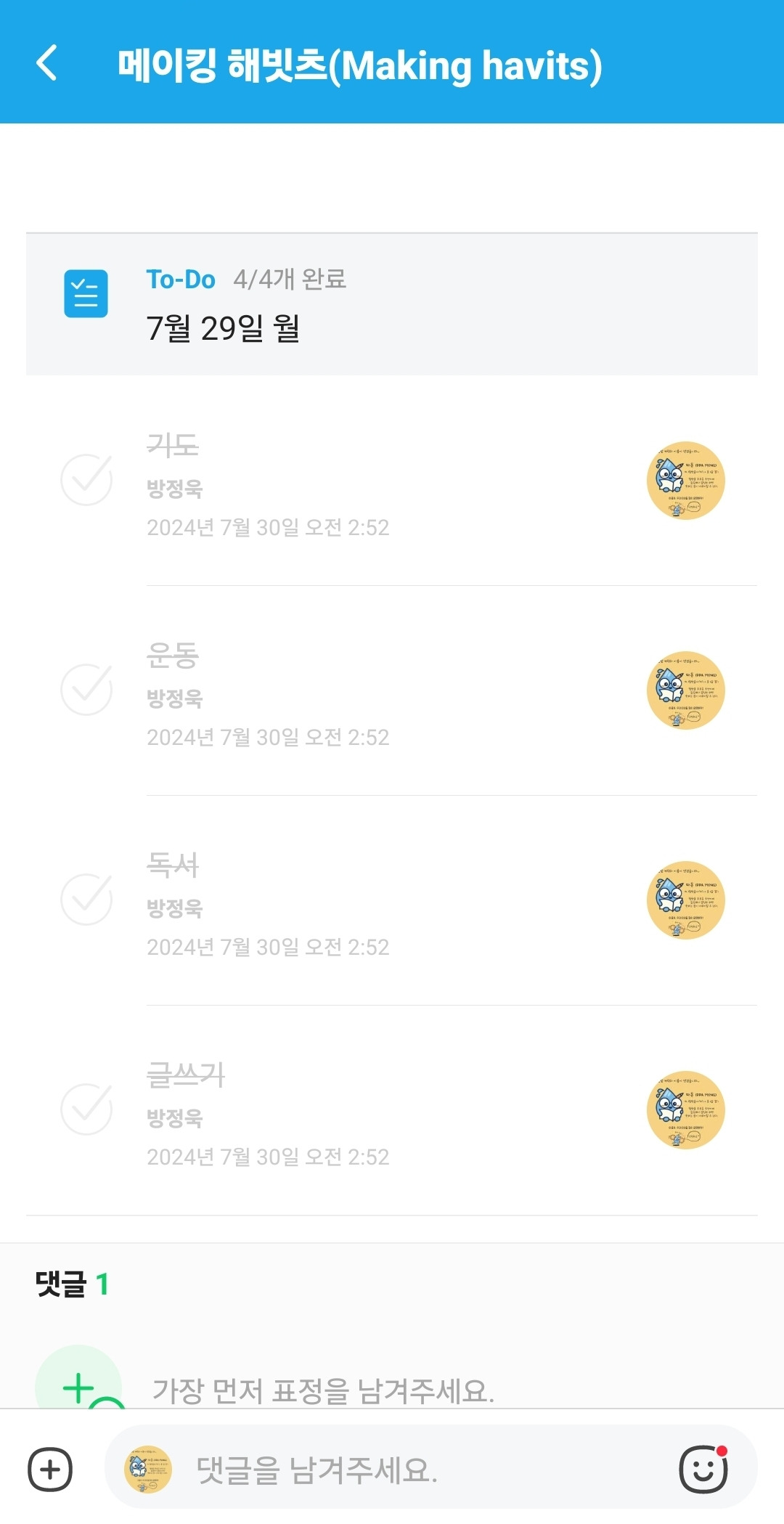784x1524 pixels.
Task: Open profile picture beside 운동
Action: pos(685,690)
